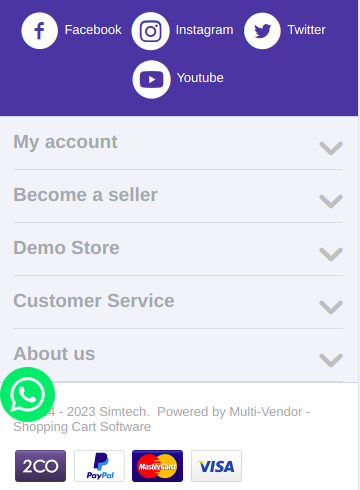Visit the Instagram page link
The height and width of the screenshot is (490, 360).
click(183, 31)
